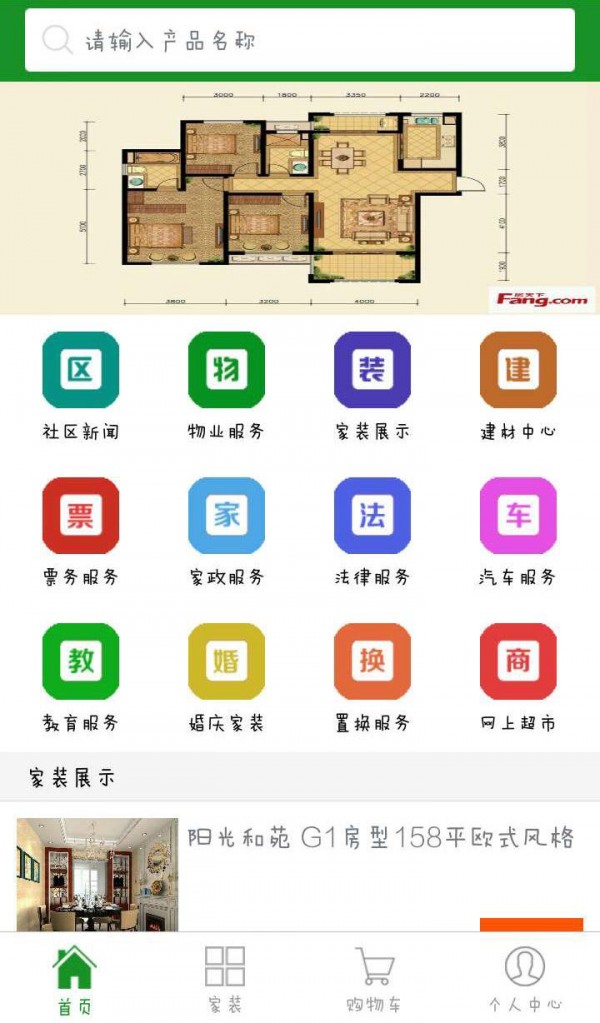Select the 家装展示 category icon

point(372,371)
